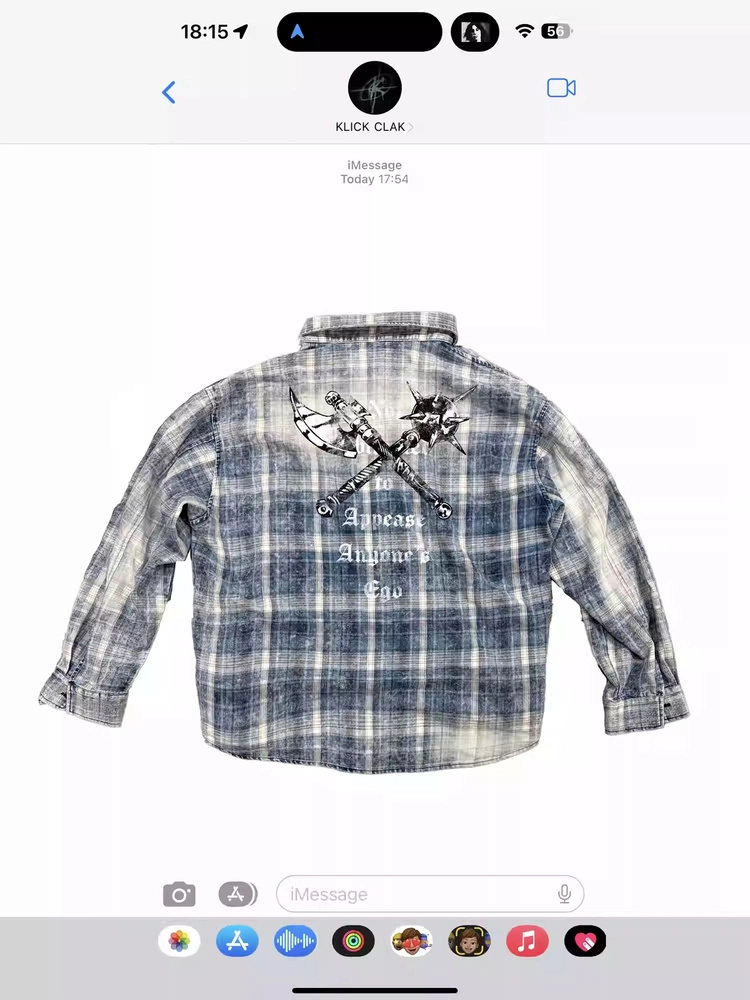Open Memoji stickers
The height and width of the screenshot is (1000, 750).
[469, 941]
